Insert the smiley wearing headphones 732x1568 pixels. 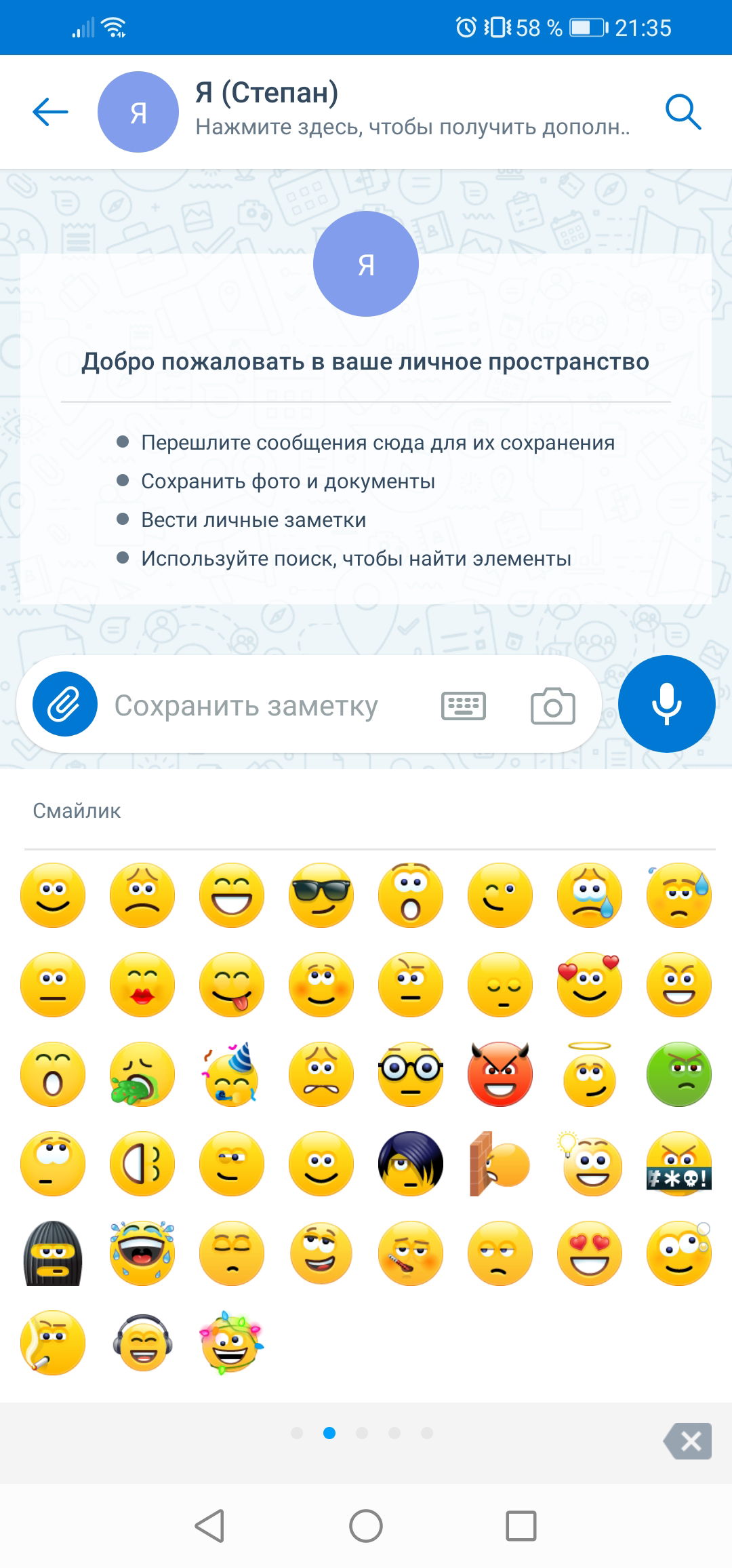(x=142, y=1342)
